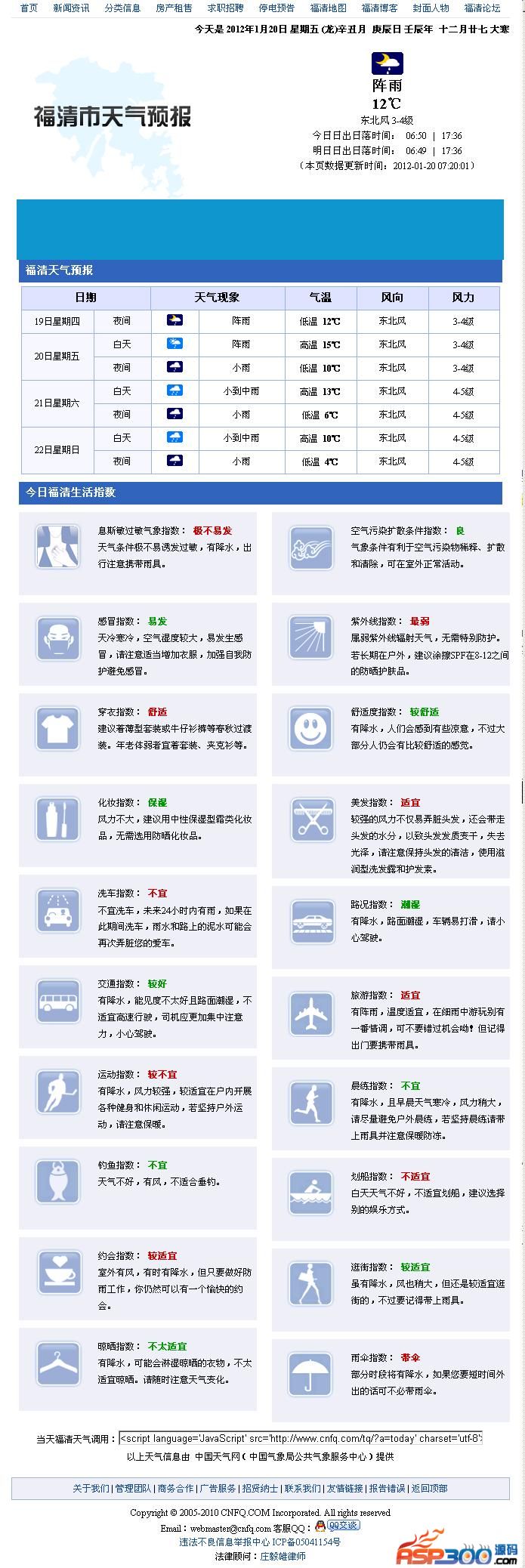Start a chat via QQ交谈 button
Image resolution: width=525 pixels, height=1568 pixels.
point(342,1526)
